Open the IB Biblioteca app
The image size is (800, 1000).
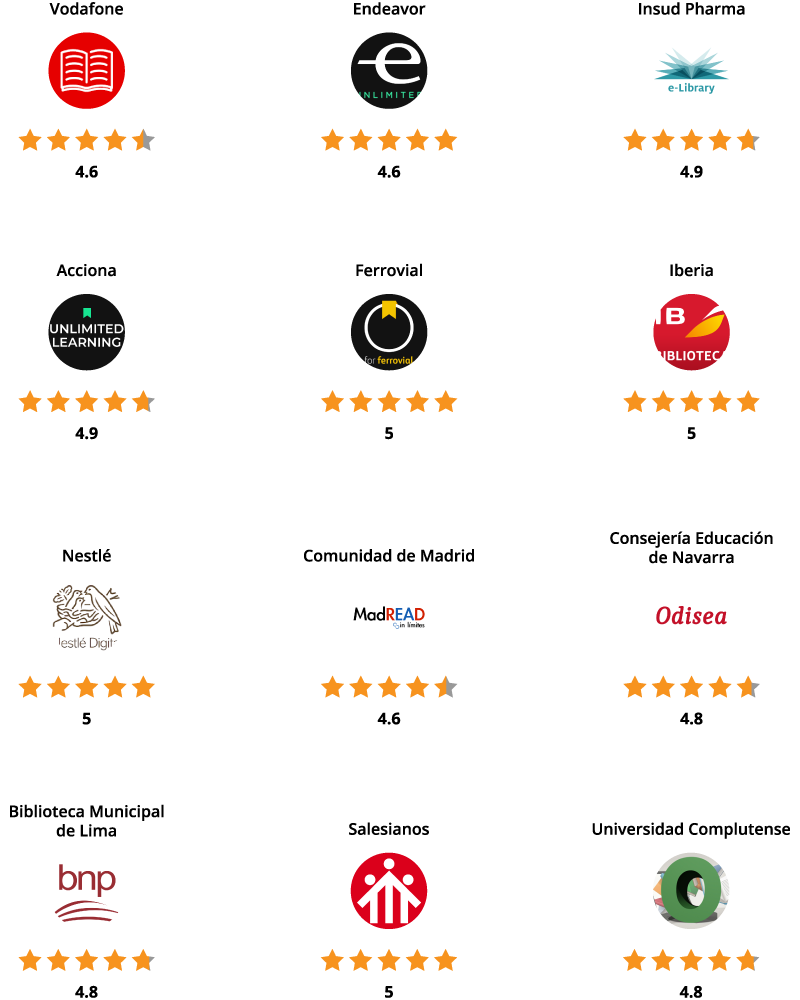click(x=691, y=332)
